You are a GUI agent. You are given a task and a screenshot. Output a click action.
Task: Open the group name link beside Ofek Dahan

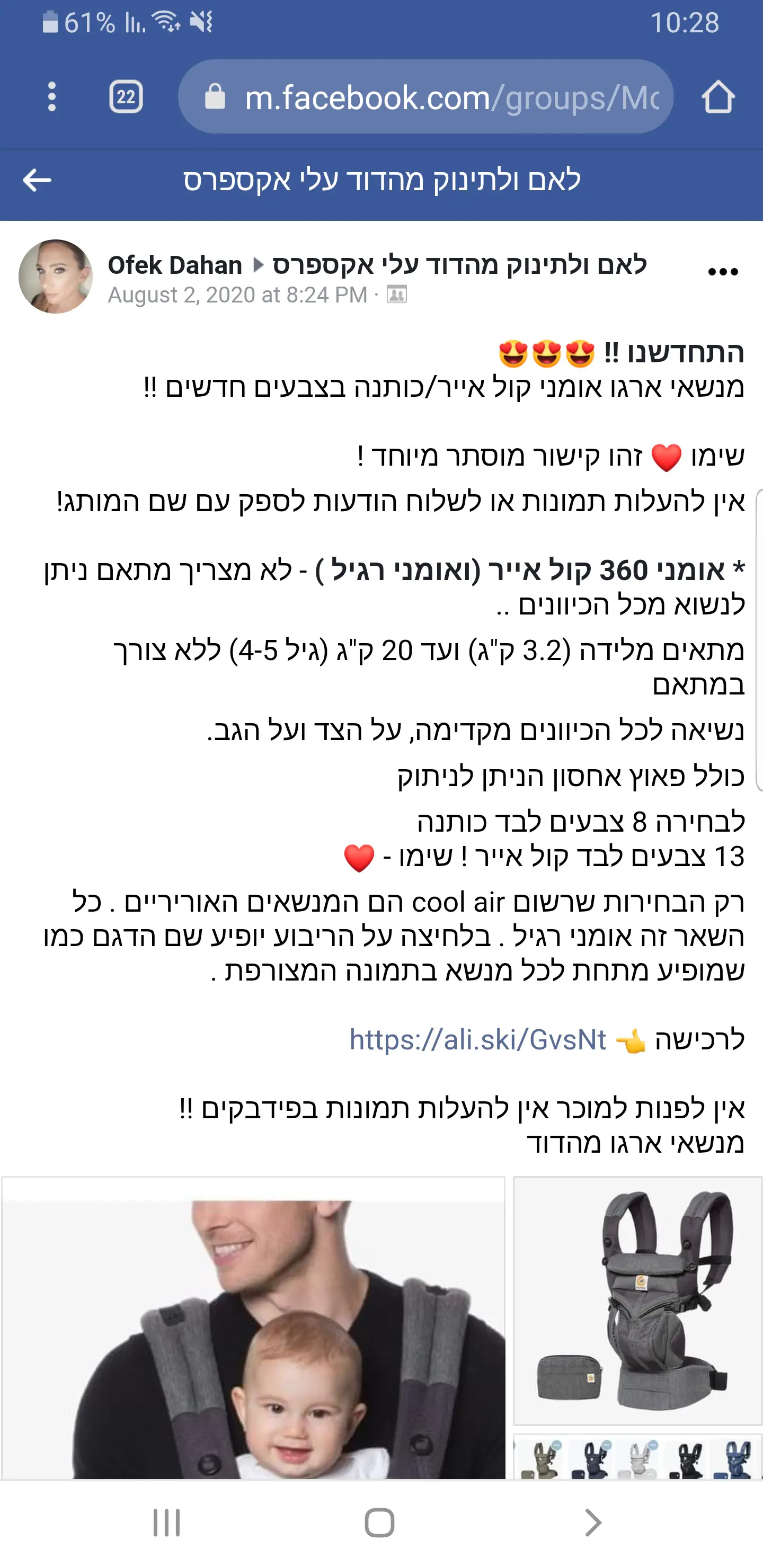click(x=459, y=265)
